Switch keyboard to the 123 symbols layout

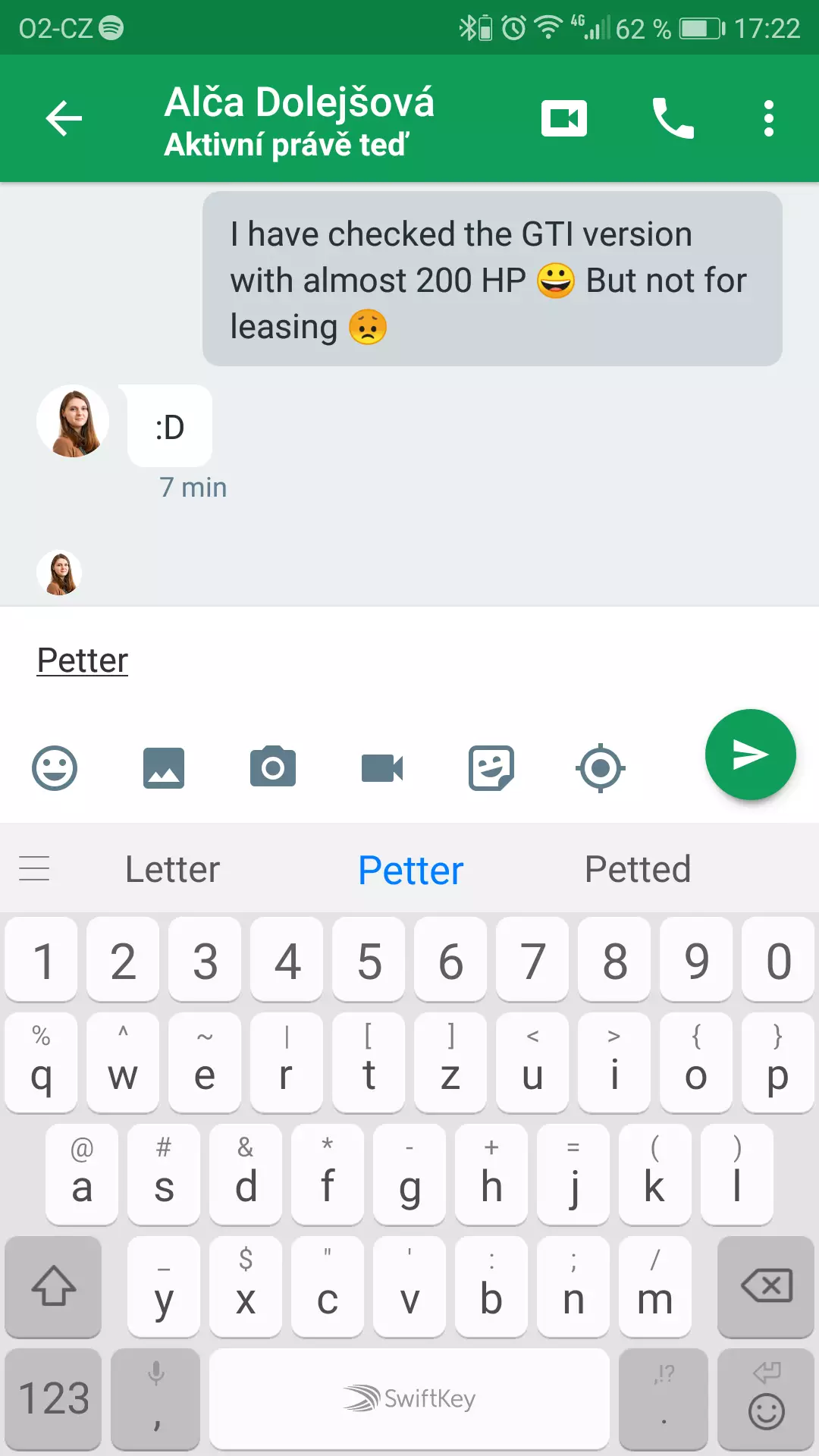coord(53,1398)
